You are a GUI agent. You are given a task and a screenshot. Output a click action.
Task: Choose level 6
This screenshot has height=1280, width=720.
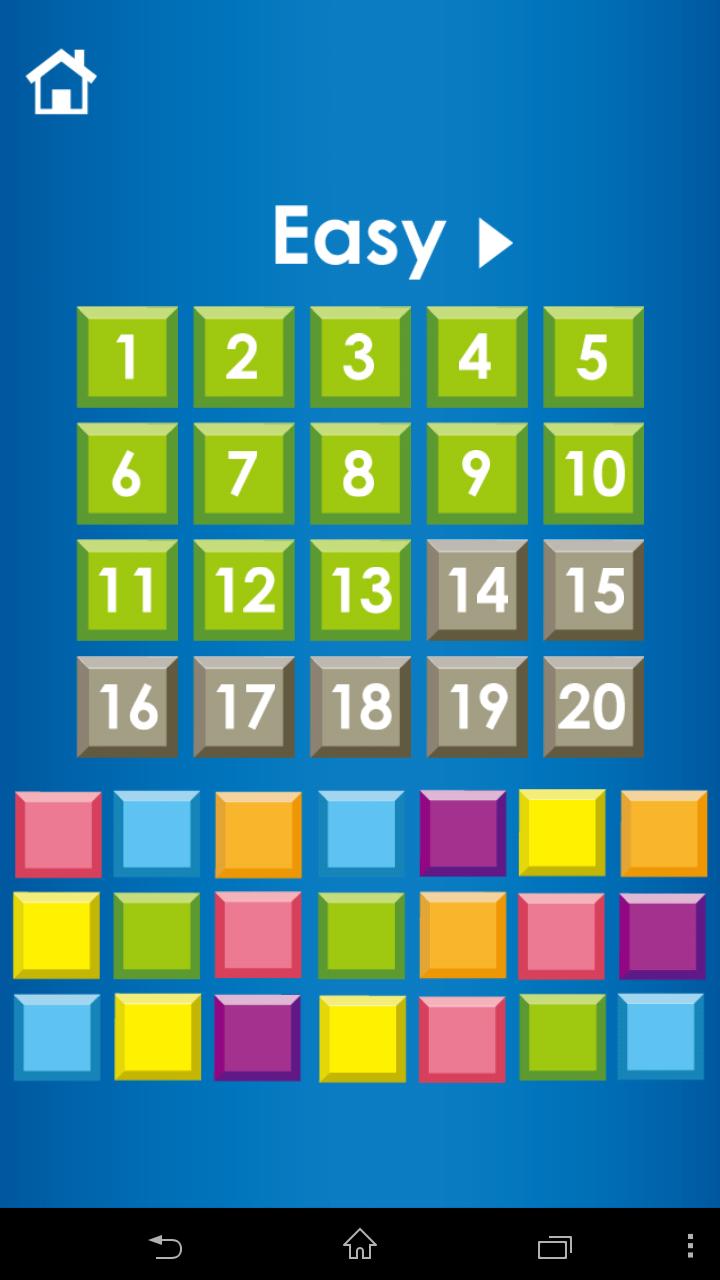[127, 473]
